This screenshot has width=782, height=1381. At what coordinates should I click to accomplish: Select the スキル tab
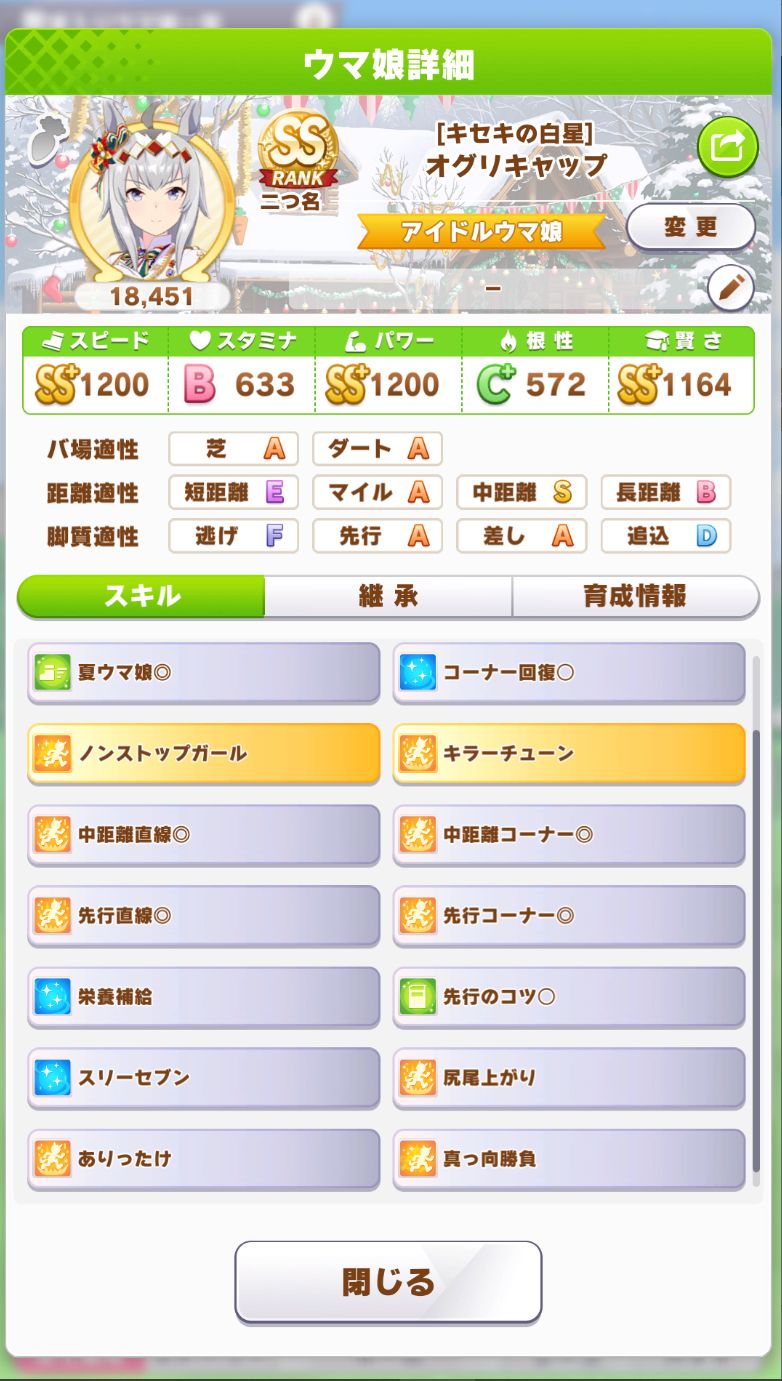[142, 597]
